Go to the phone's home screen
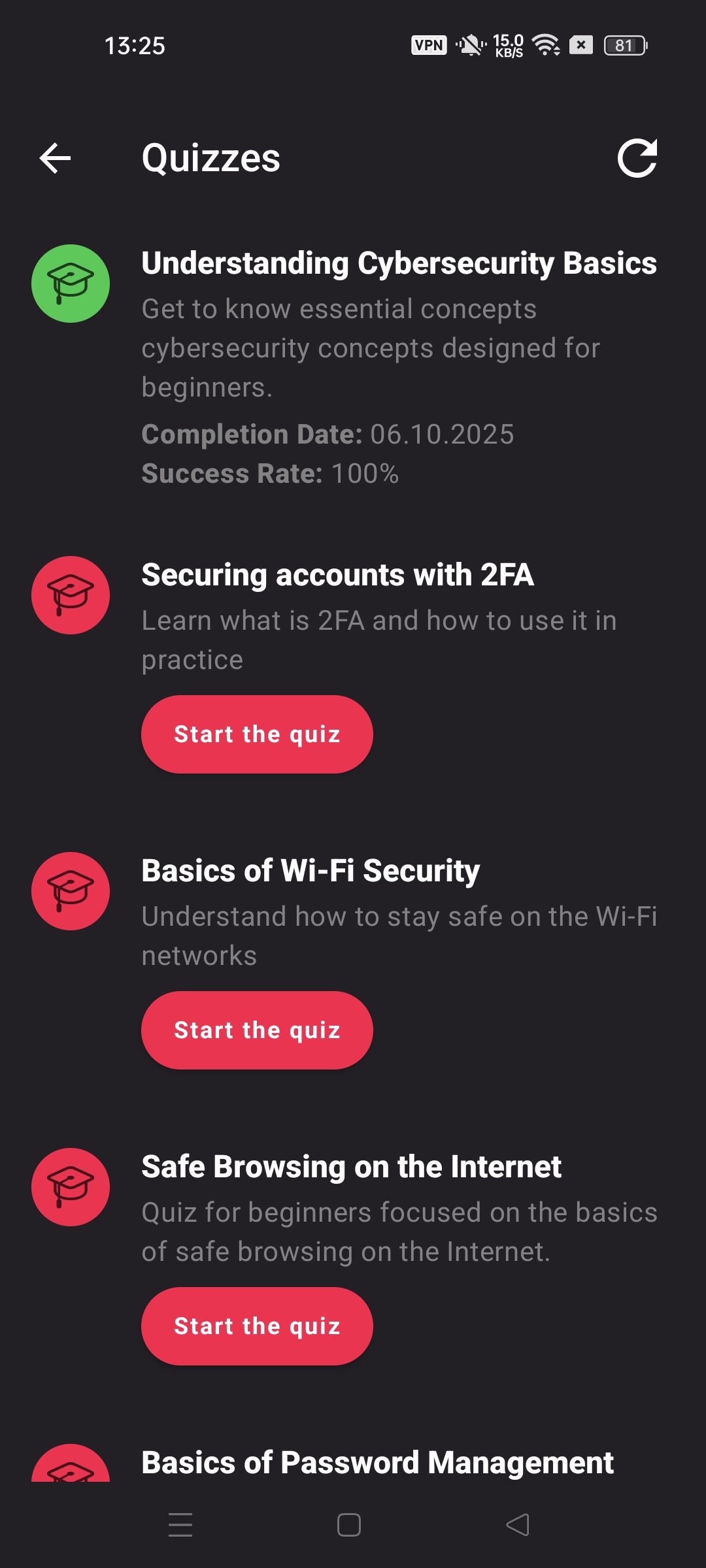Viewport: 706px width, 1568px height. [x=349, y=1525]
